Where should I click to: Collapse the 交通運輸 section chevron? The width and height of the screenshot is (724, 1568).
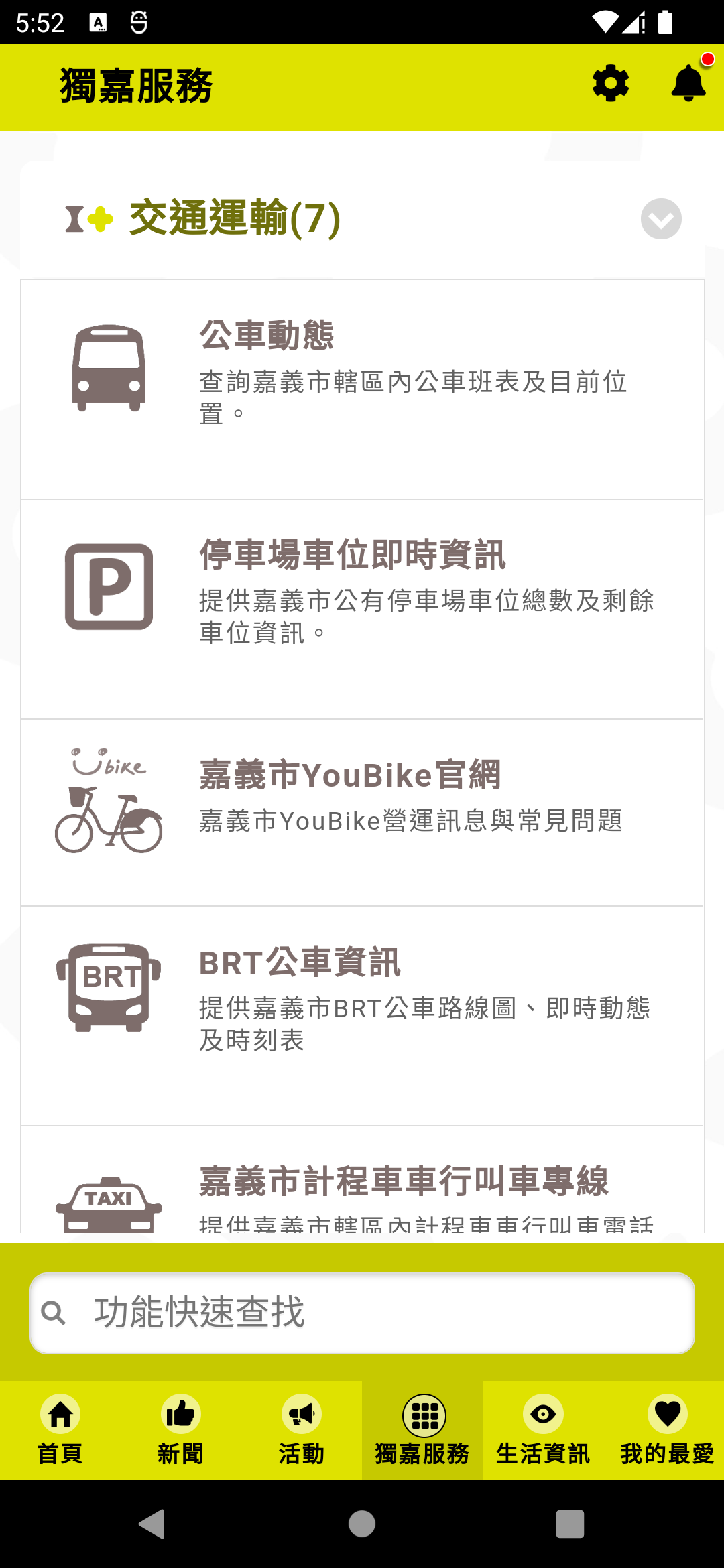661,219
